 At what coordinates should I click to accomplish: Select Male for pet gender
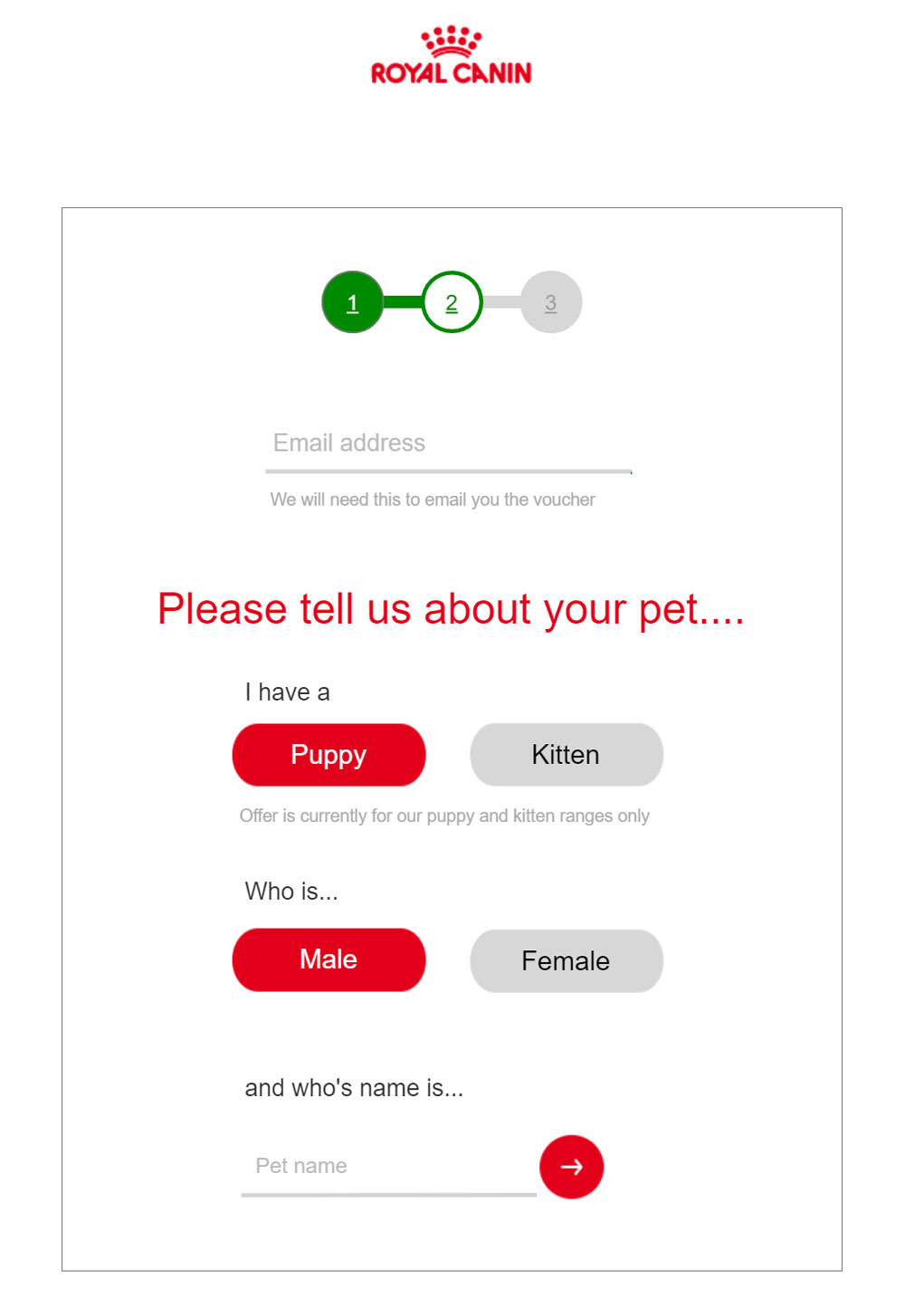tap(329, 959)
